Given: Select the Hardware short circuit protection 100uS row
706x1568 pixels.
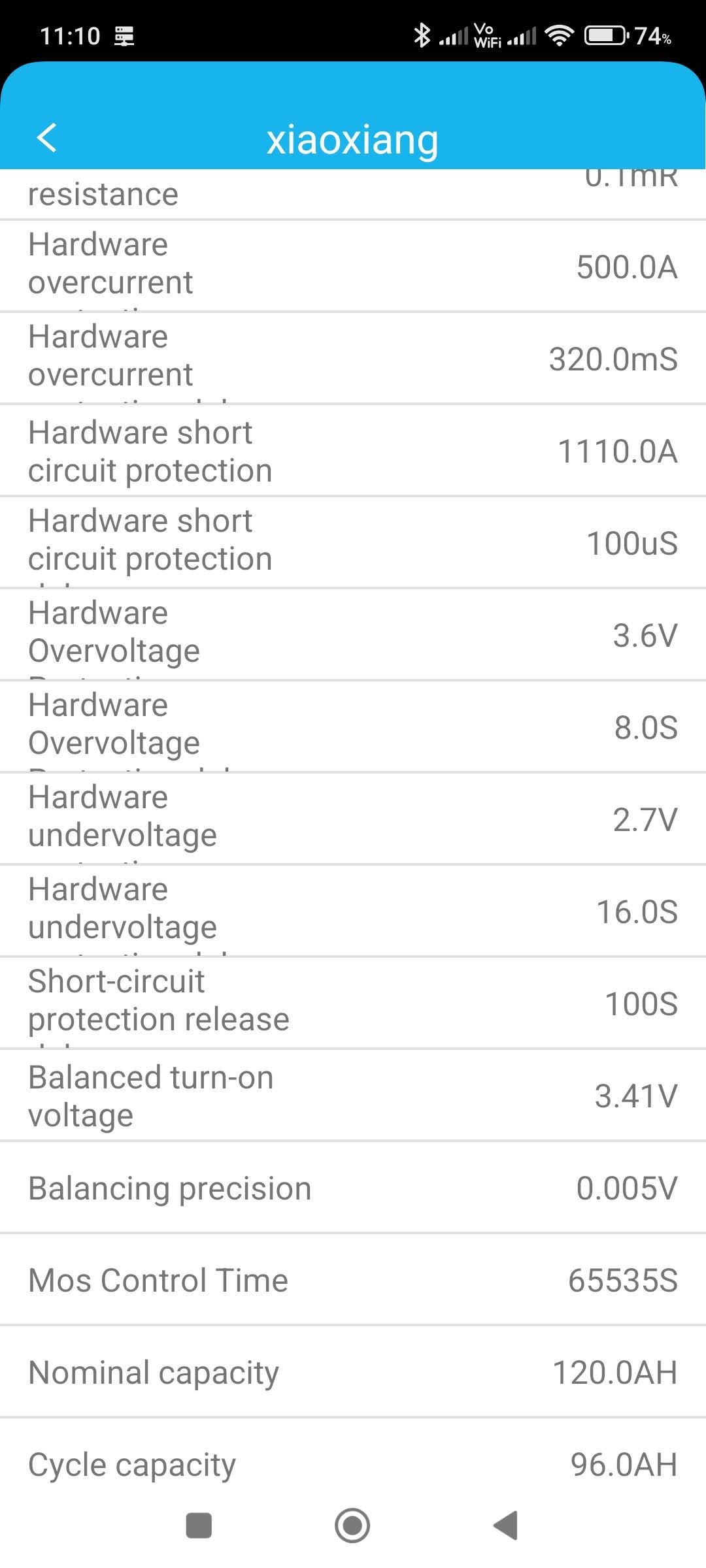Looking at the screenshot, I should point(353,543).
